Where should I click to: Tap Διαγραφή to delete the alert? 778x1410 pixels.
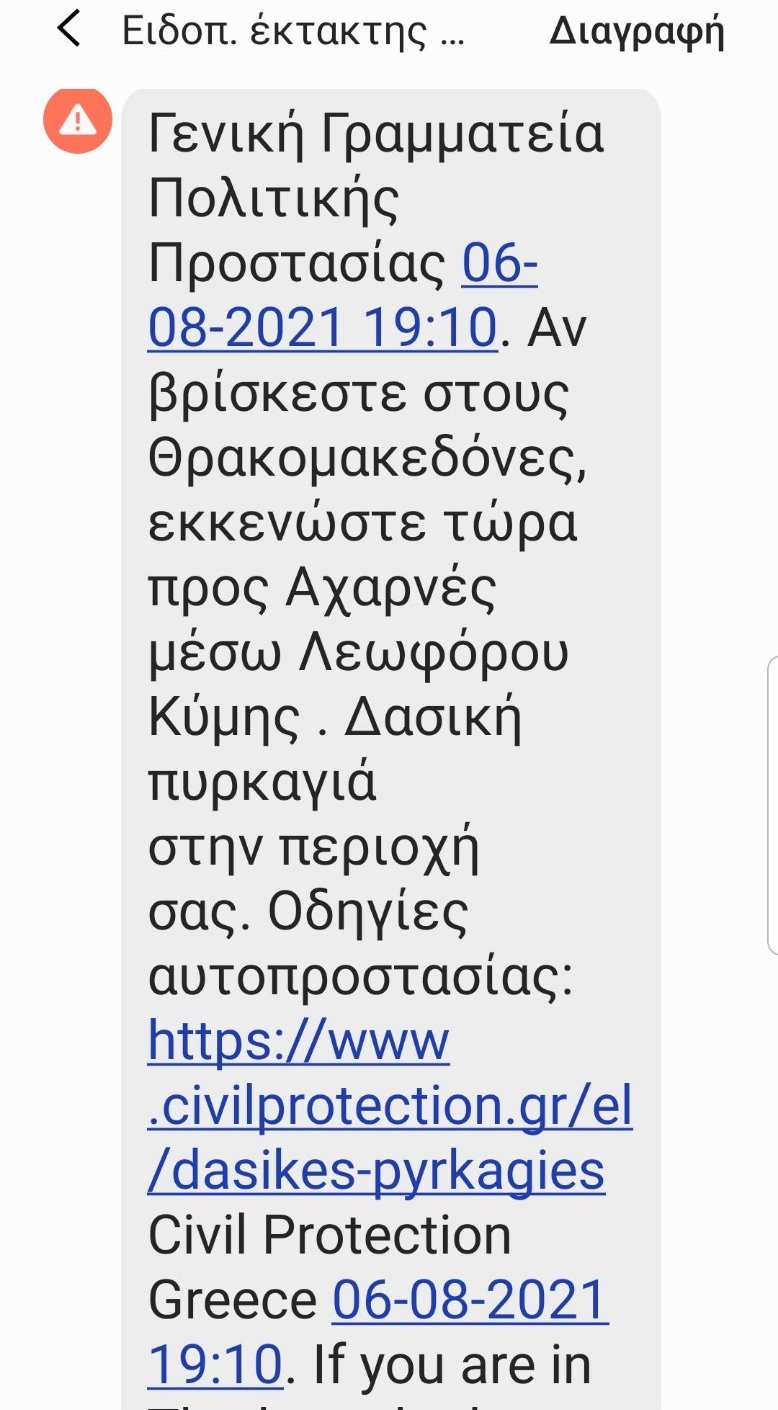click(x=636, y=32)
